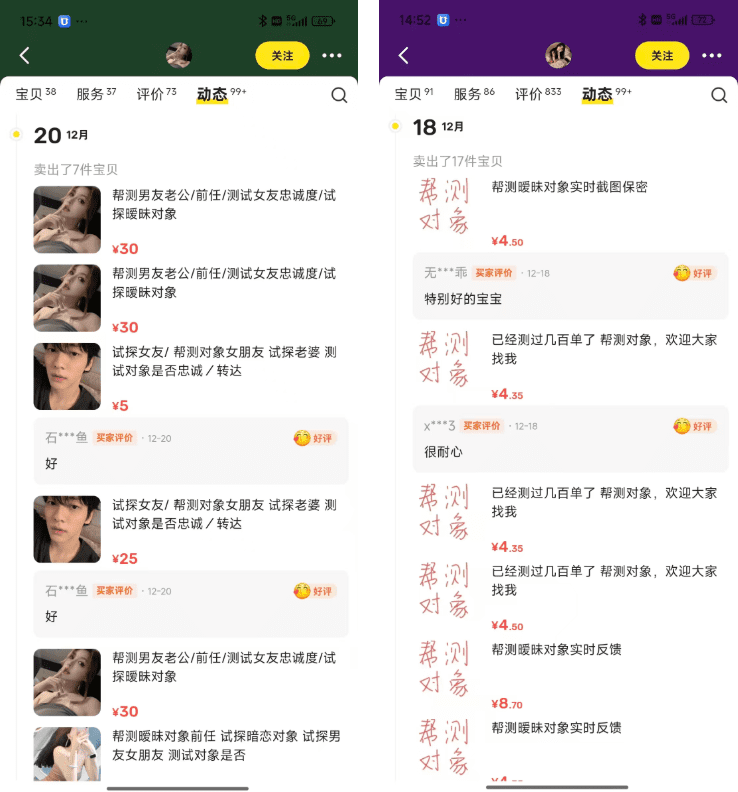Image resolution: width=738 pixels, height=792 pixels.
Task: Open the three-dot more menu on green header
Action: tap(333, 56)
